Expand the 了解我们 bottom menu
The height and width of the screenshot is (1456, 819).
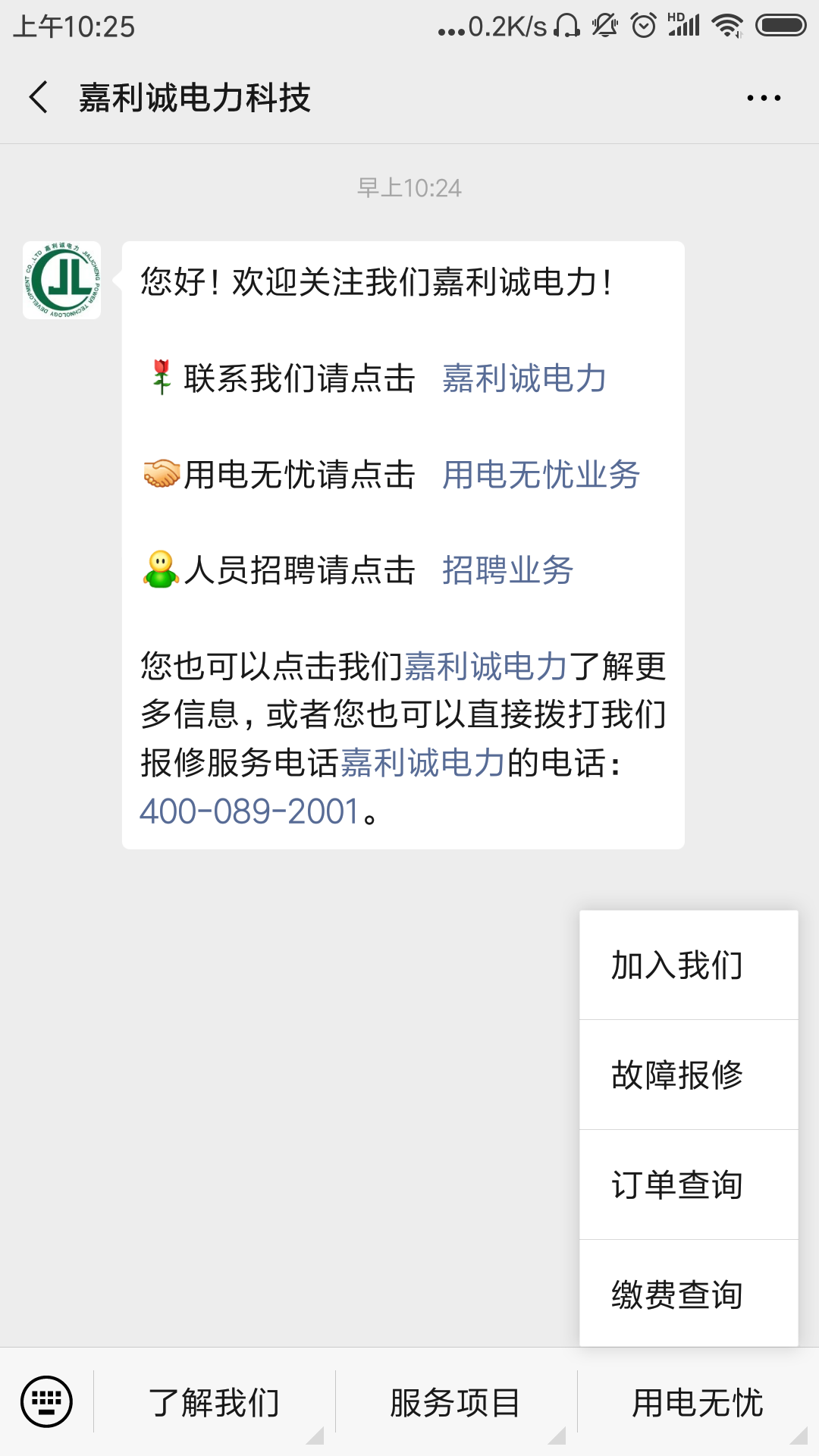pyautogui.click(x=214, y=1402)
